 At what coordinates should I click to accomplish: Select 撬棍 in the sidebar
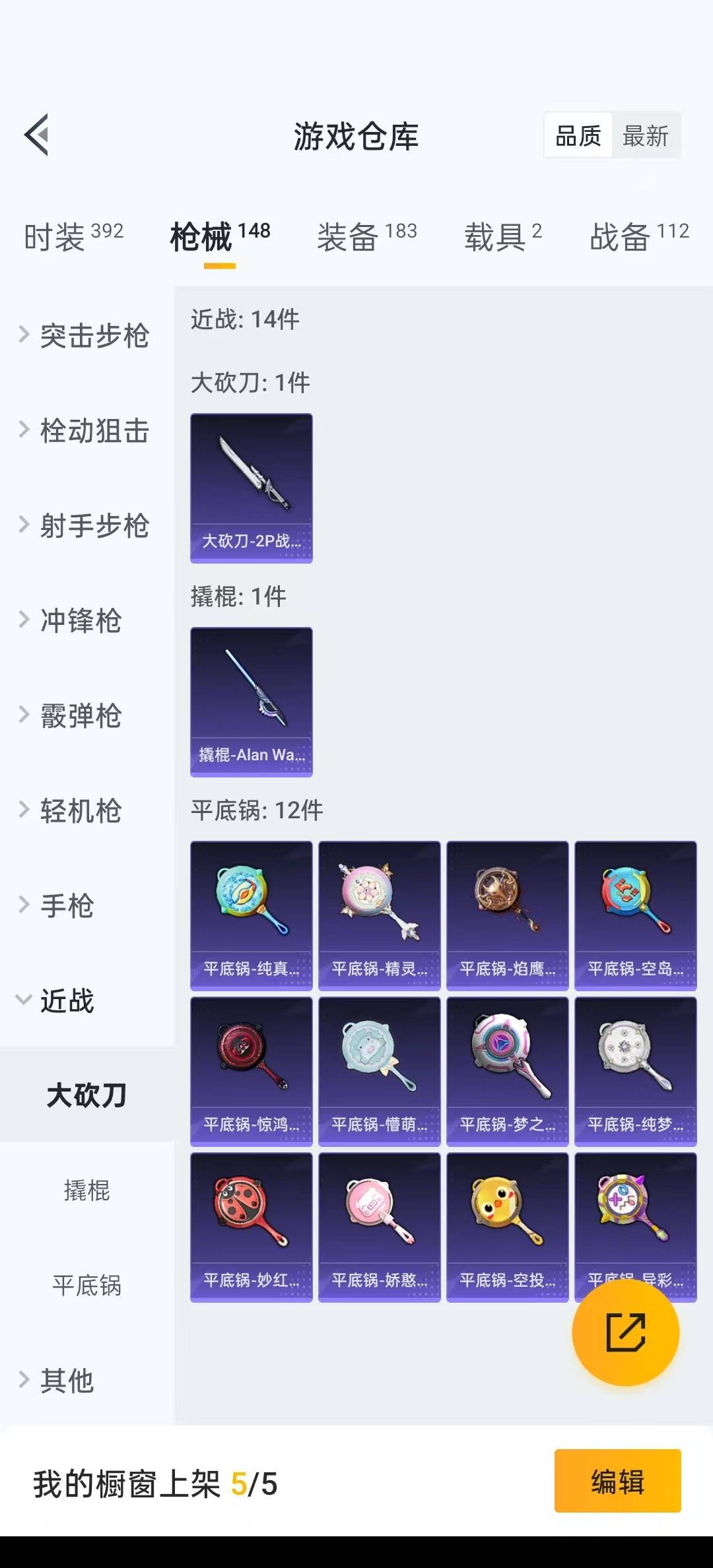pyautogui.click(x=86, y=1191)
